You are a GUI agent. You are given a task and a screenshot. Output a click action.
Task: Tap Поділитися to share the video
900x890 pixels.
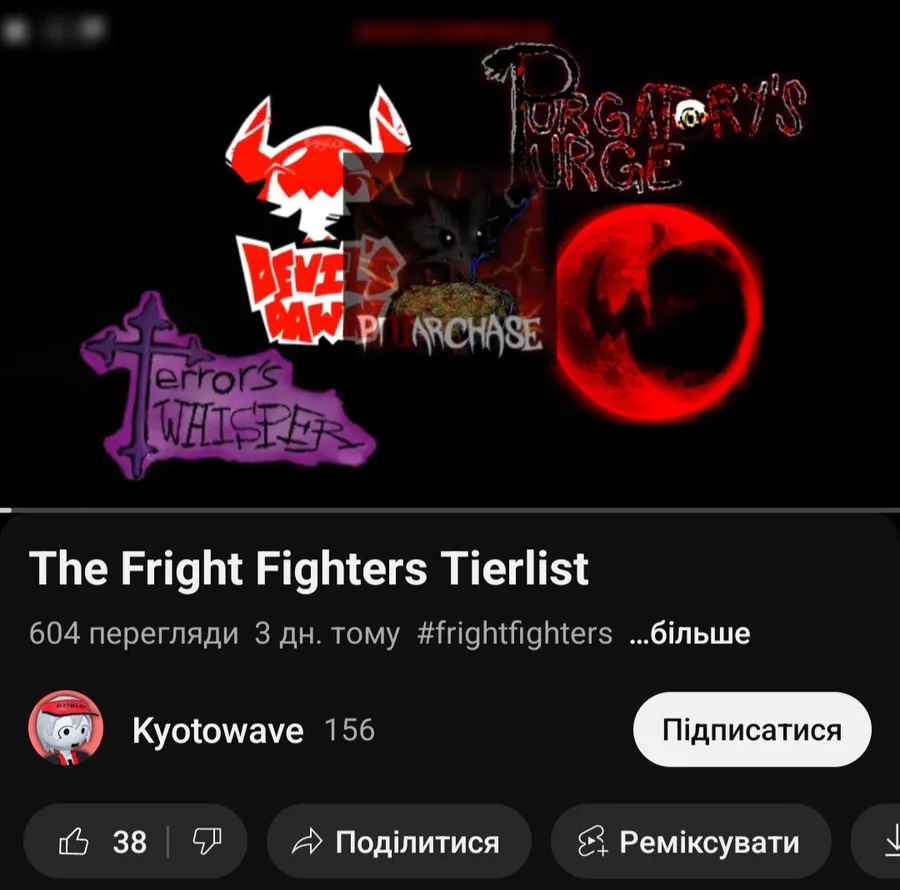tap(399, 842)
